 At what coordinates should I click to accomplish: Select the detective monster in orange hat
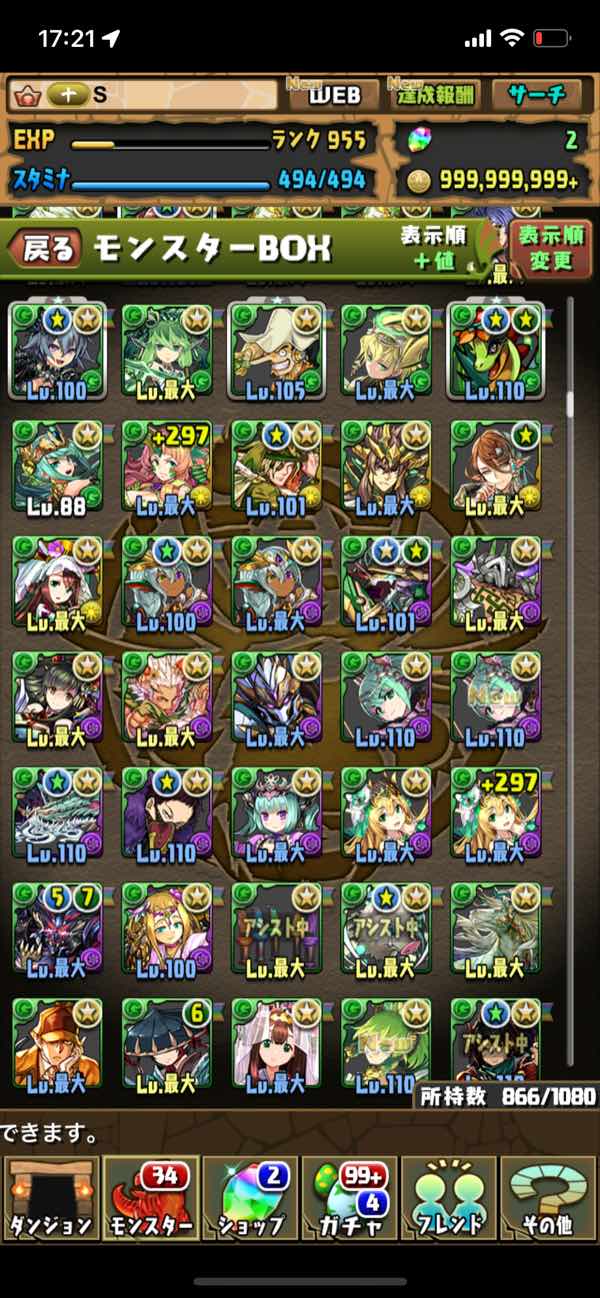(x=57, y=1046)
